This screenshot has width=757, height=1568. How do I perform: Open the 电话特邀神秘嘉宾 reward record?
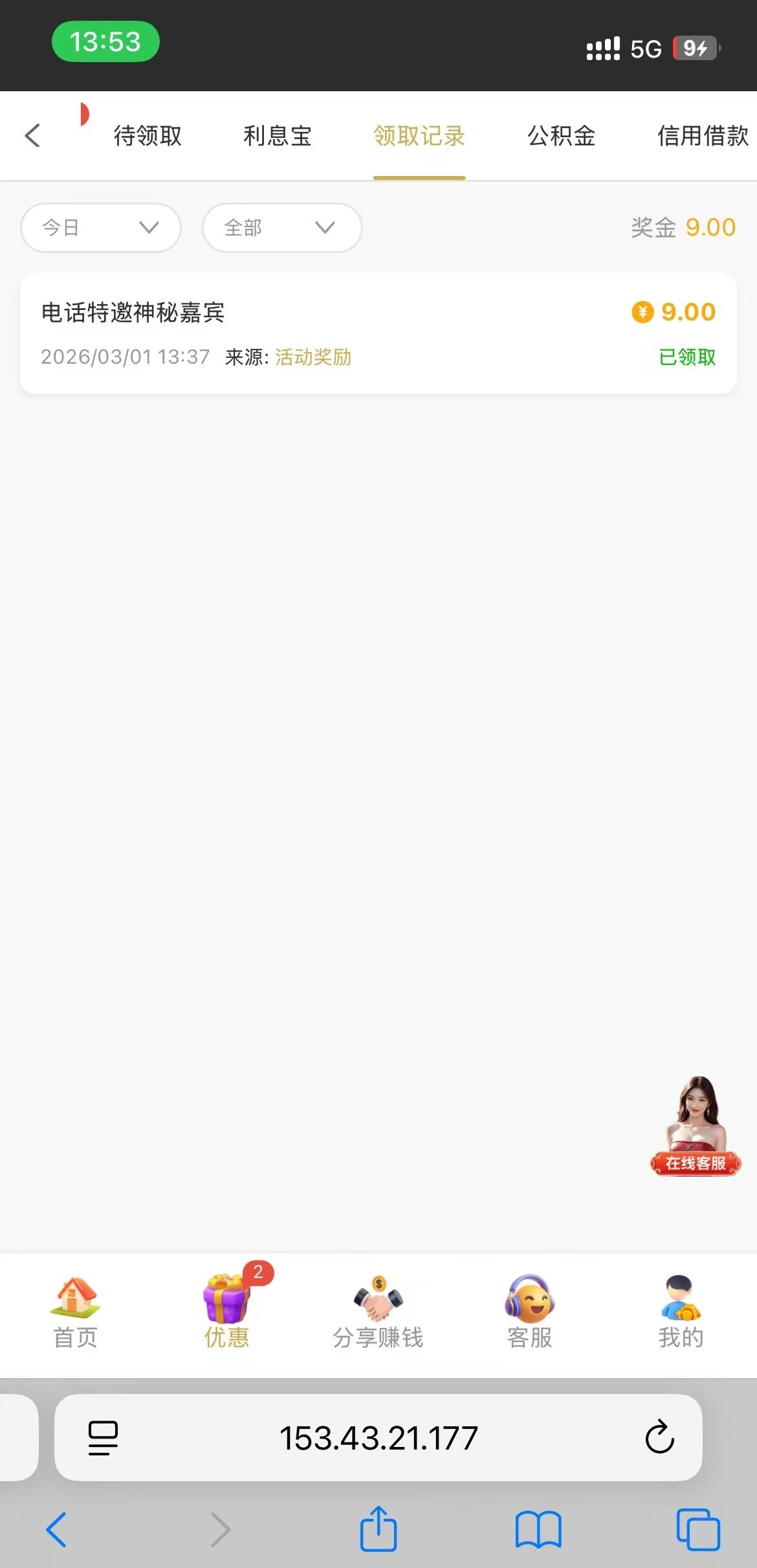coord(378,333)
